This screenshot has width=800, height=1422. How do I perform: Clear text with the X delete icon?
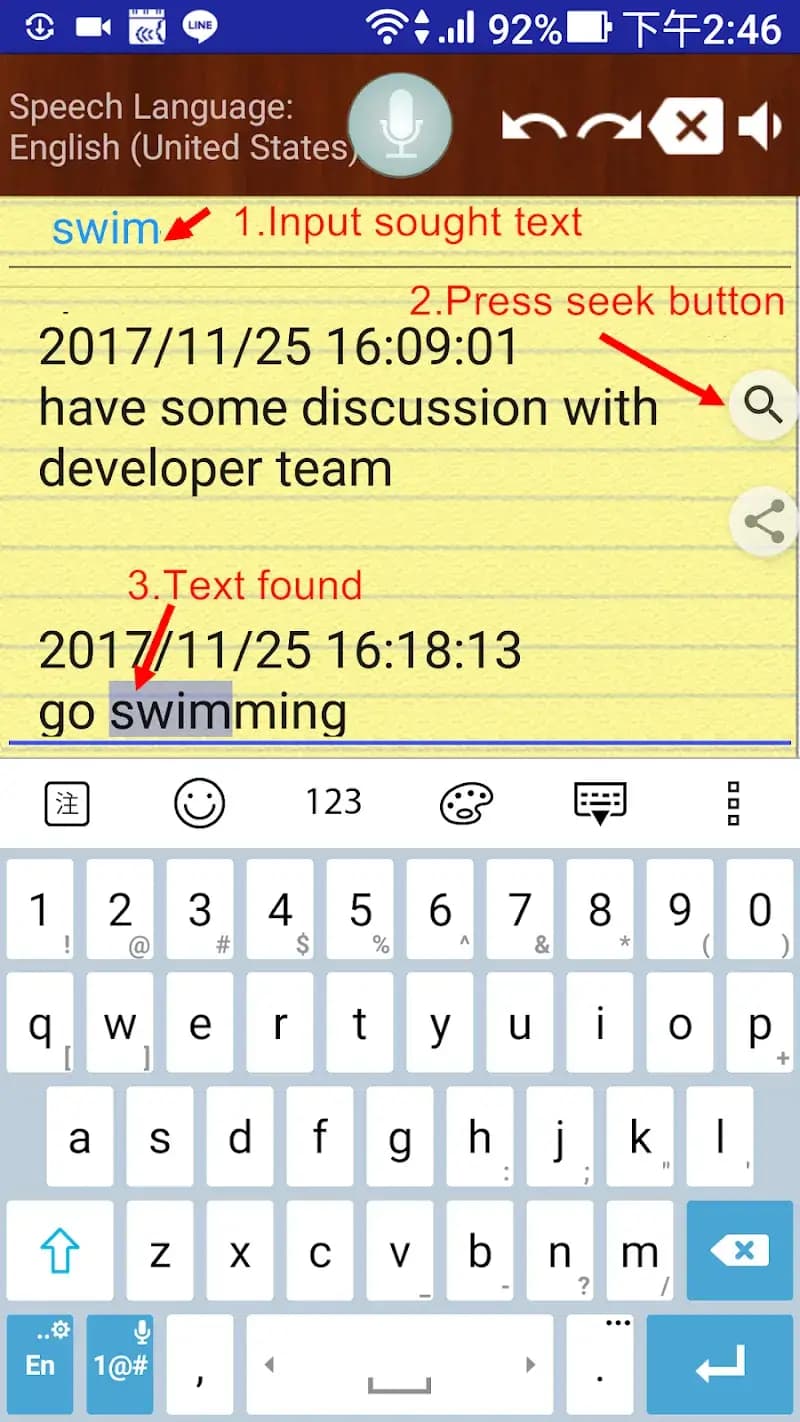tap(688, 127)
